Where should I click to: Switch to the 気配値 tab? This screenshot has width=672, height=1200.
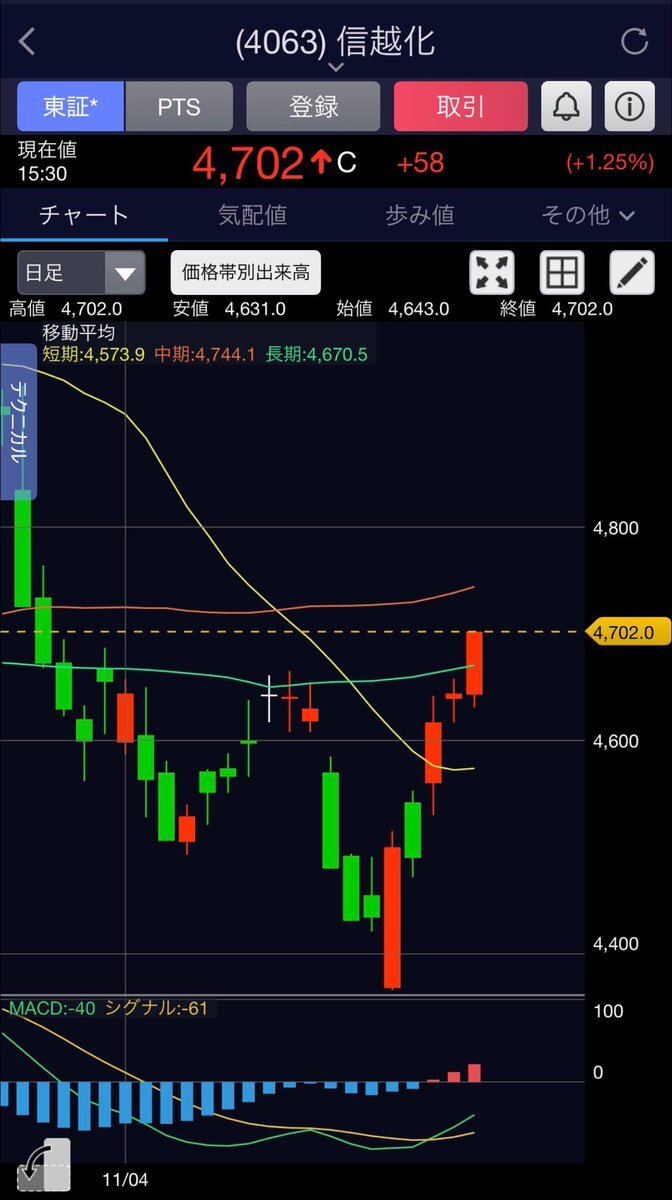click(252, 215)
